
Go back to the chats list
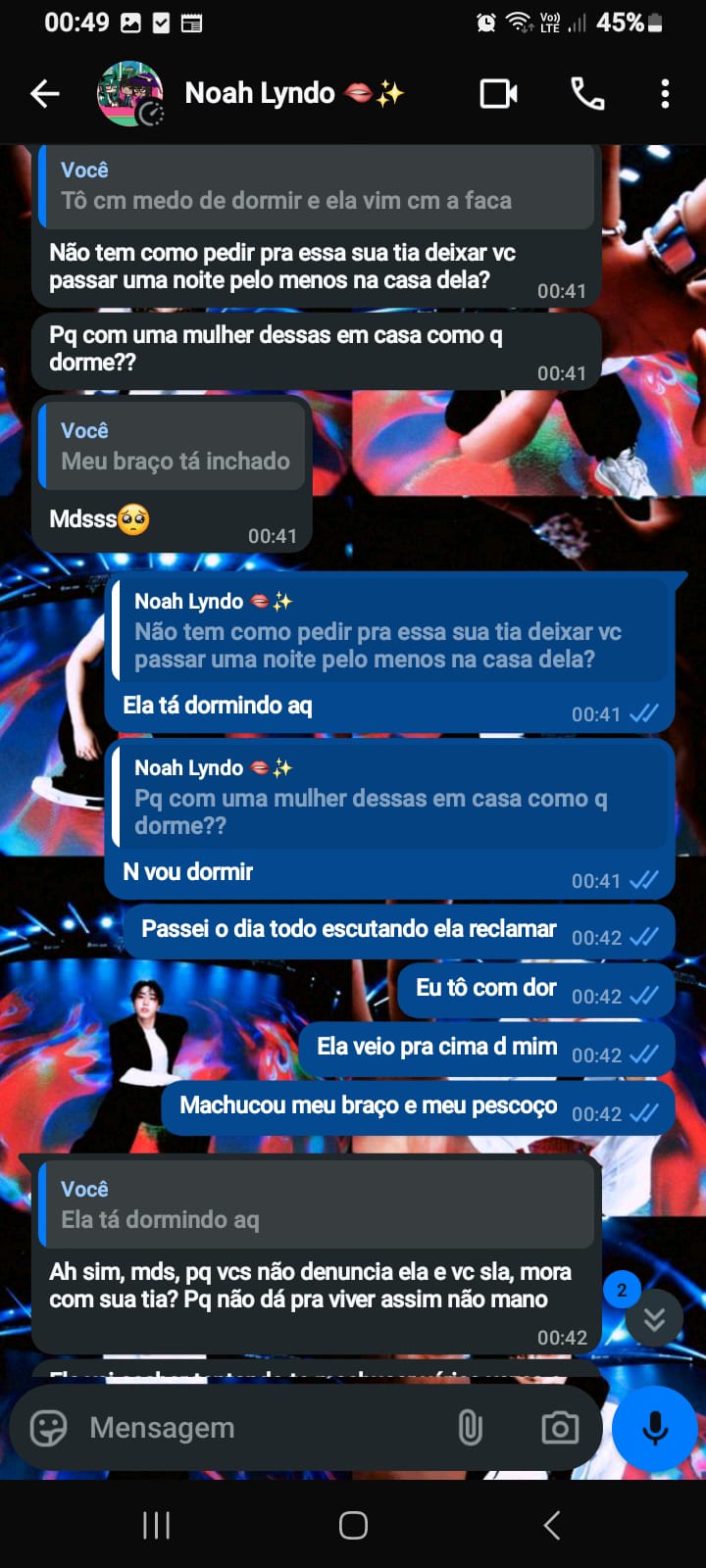click(x=45, y=94)
